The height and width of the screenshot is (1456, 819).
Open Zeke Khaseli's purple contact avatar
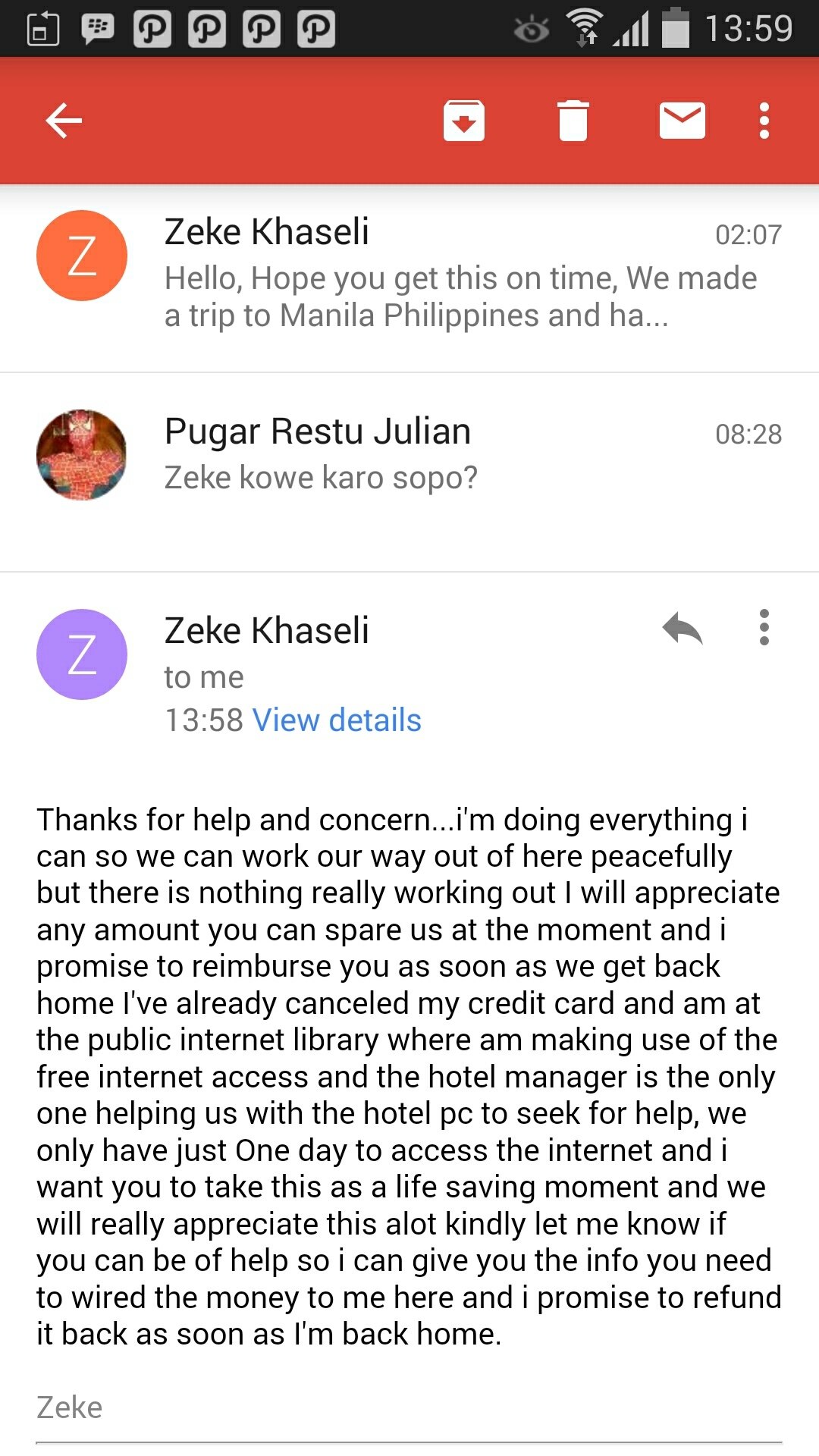82,654
